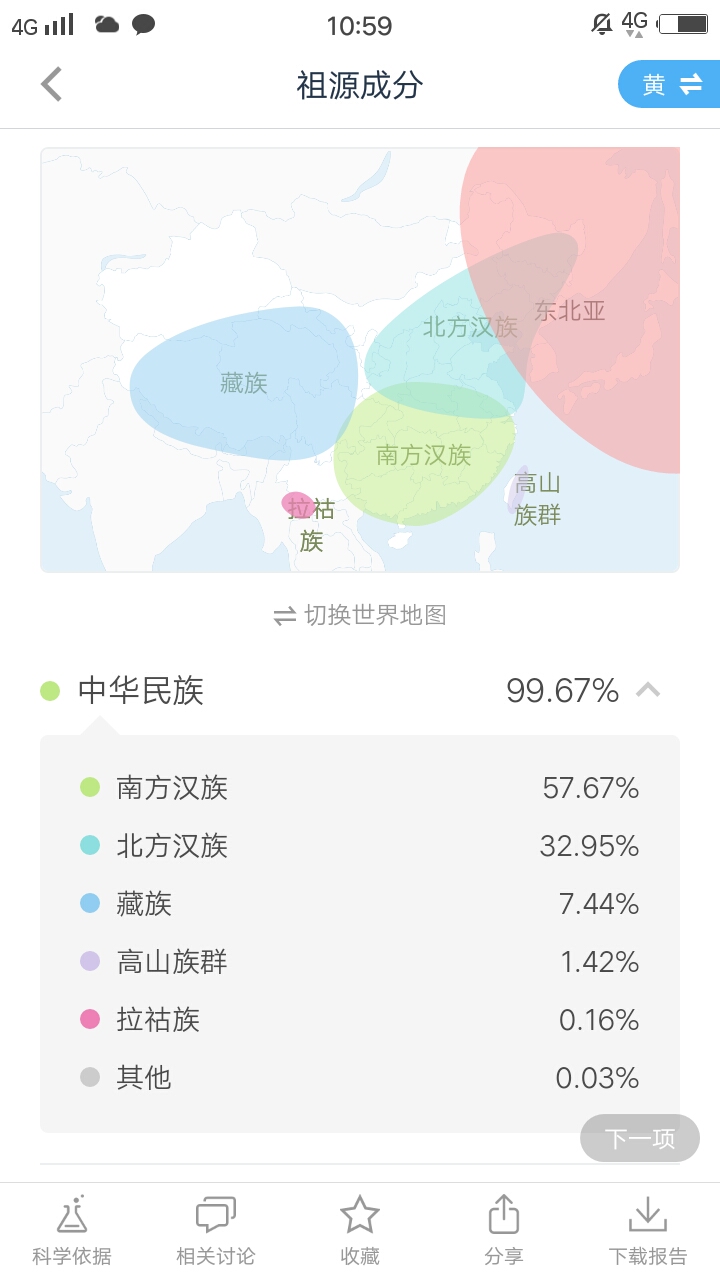Open 相关讨论 discussions
This screenshot has width=720, height=1280.
(216, 1231)
